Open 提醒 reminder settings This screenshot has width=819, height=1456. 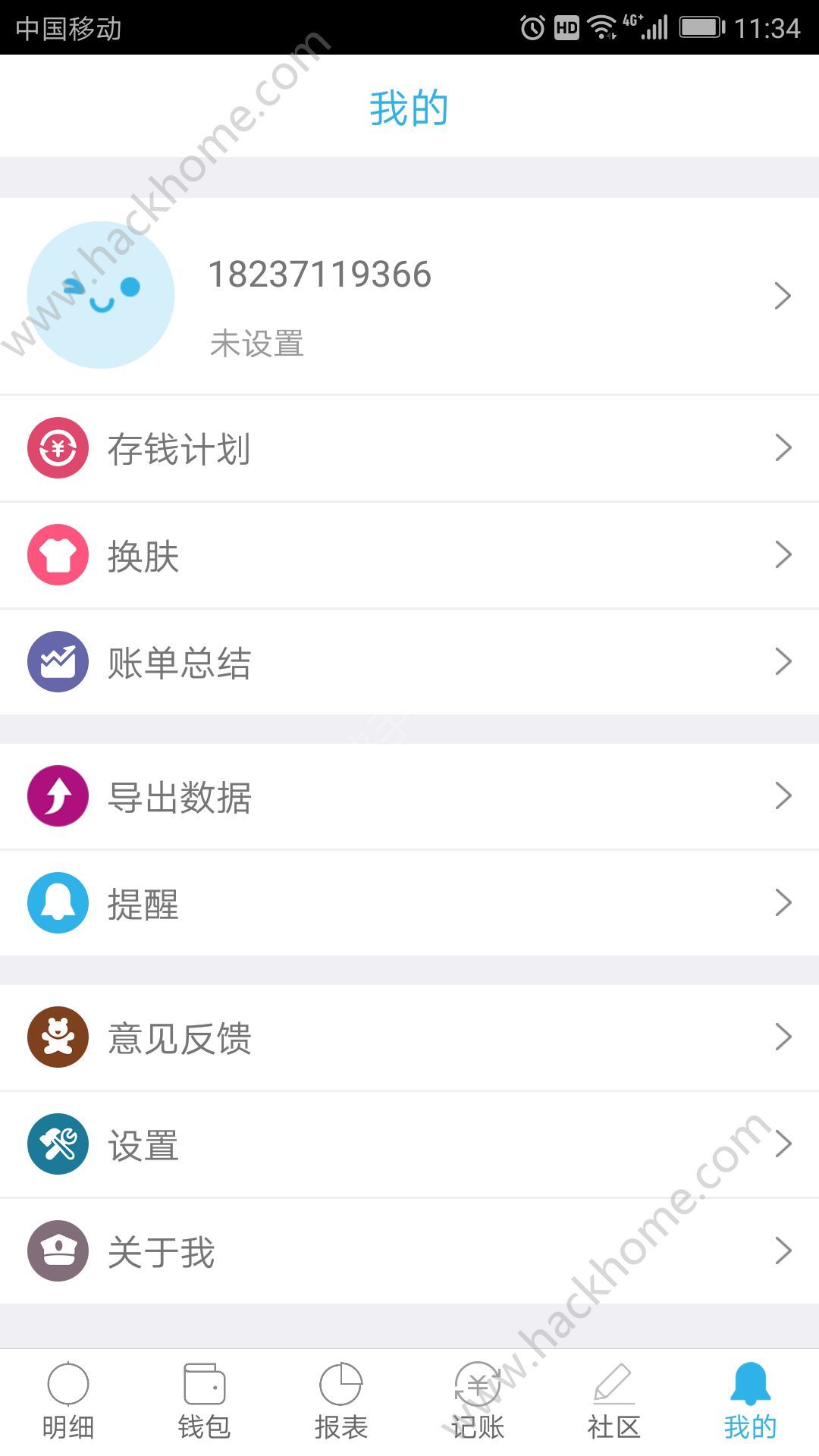point(409,903)
